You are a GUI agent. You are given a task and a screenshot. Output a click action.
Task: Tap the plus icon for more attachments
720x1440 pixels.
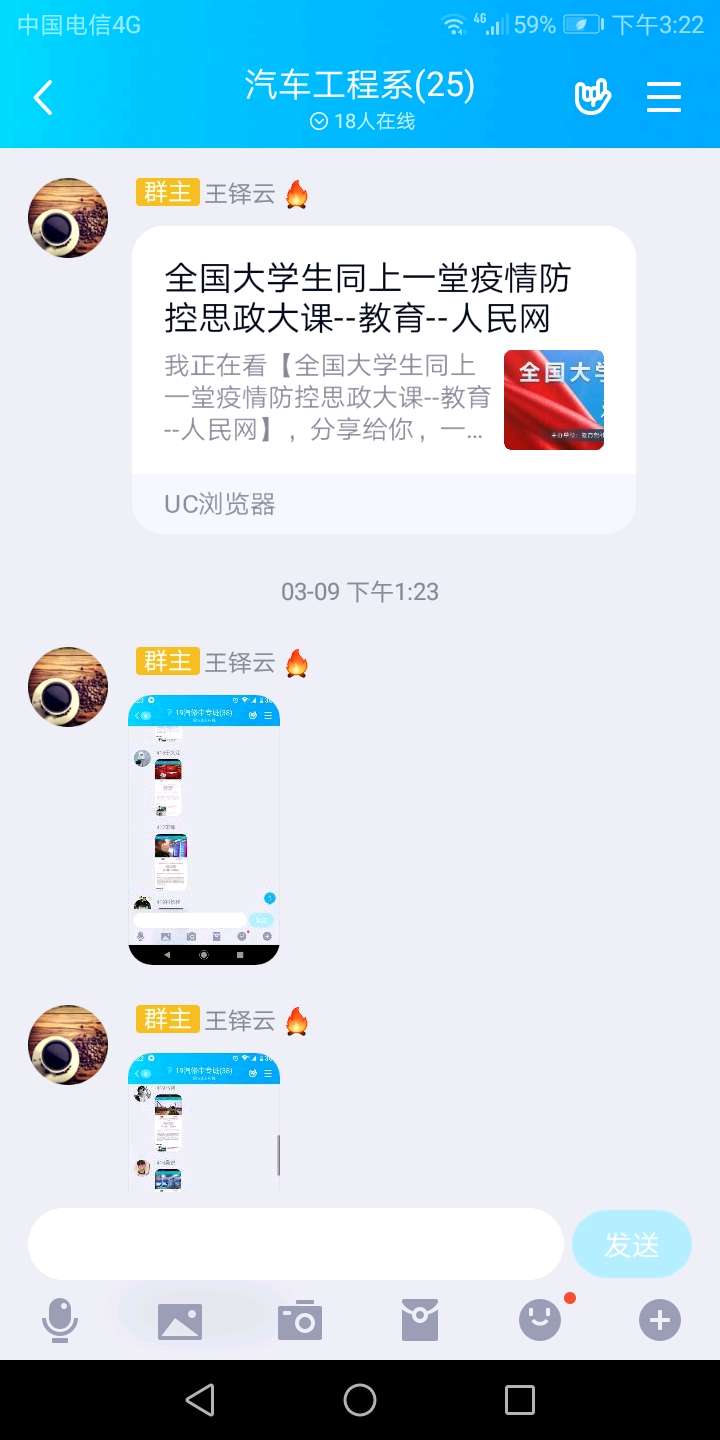click(658, 1319)
